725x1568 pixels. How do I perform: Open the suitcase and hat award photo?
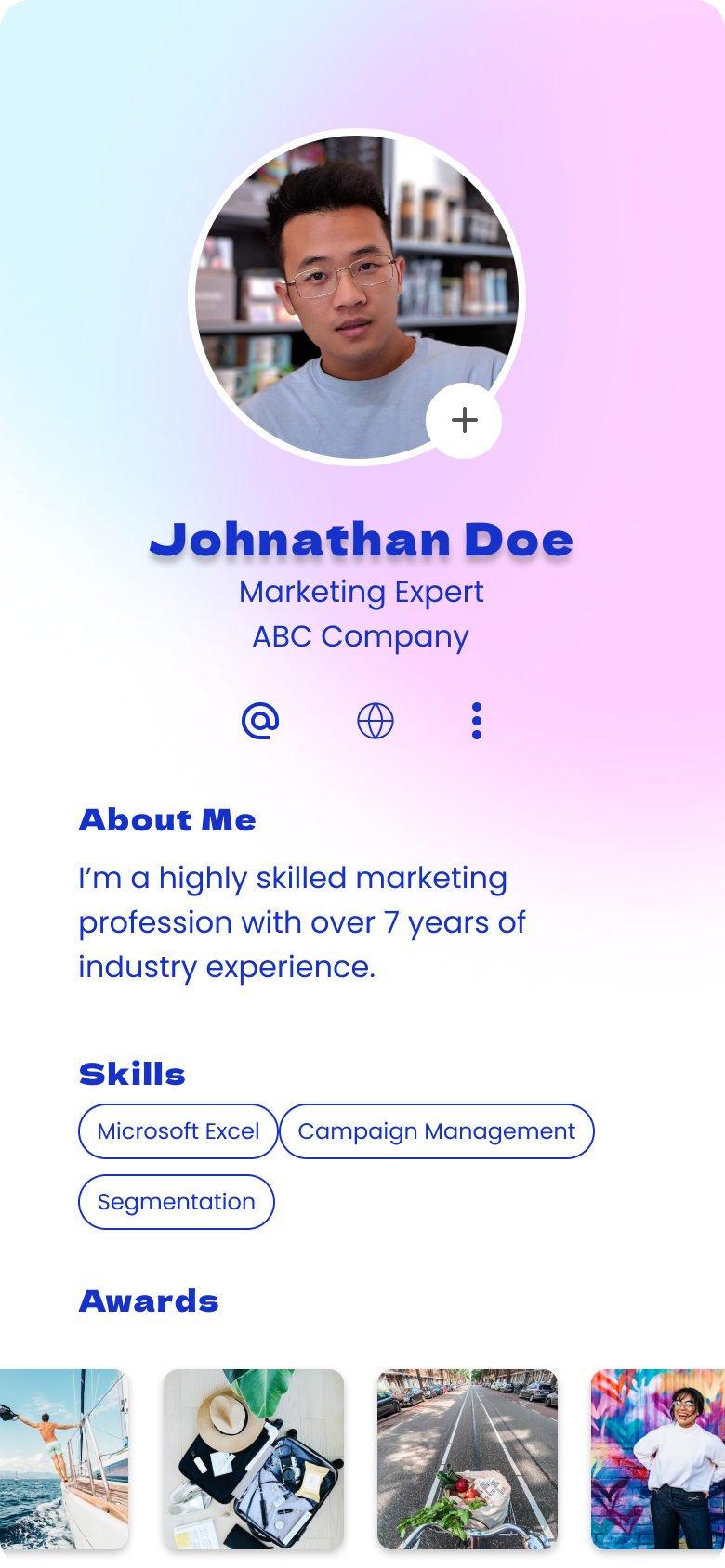click(254, 1458)
